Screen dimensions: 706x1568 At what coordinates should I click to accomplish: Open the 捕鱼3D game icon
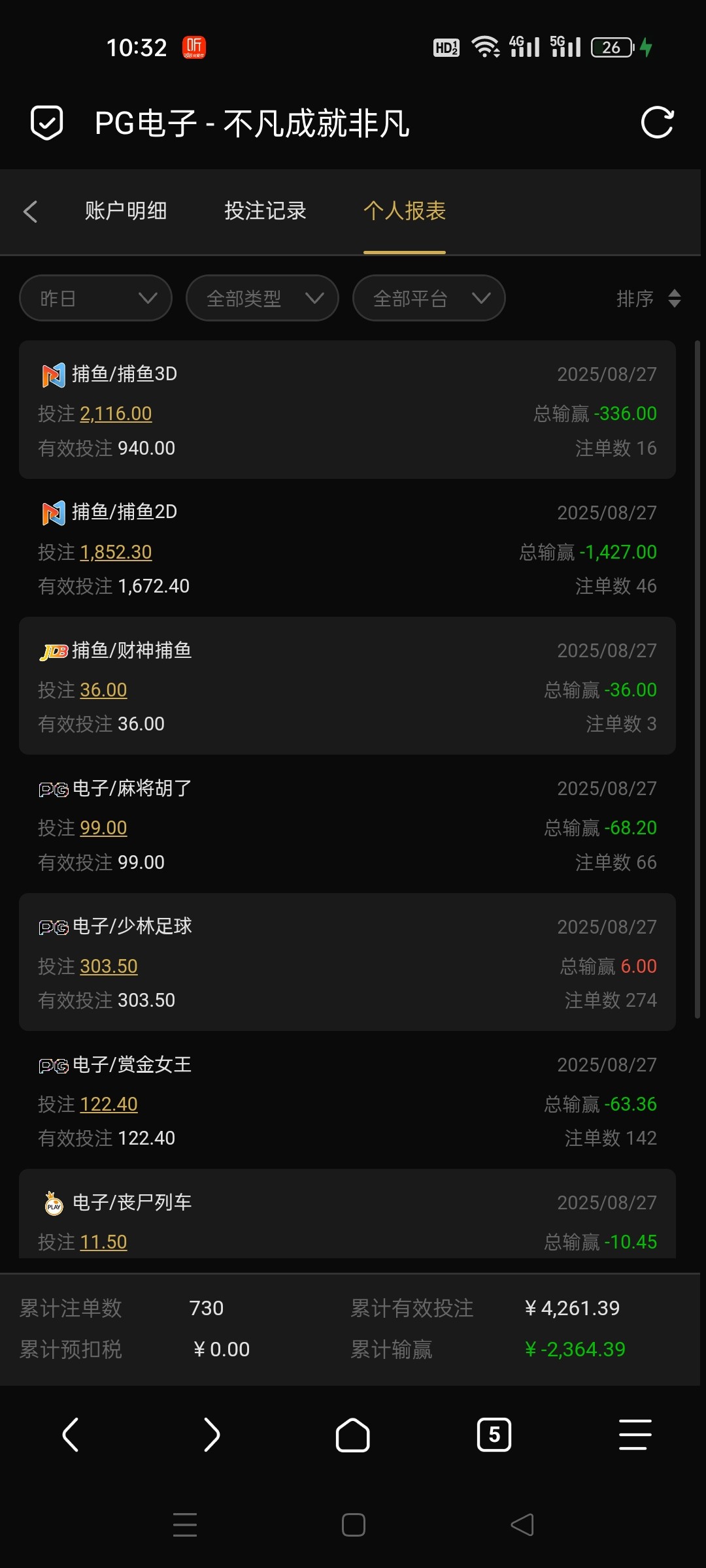[54, 374]
